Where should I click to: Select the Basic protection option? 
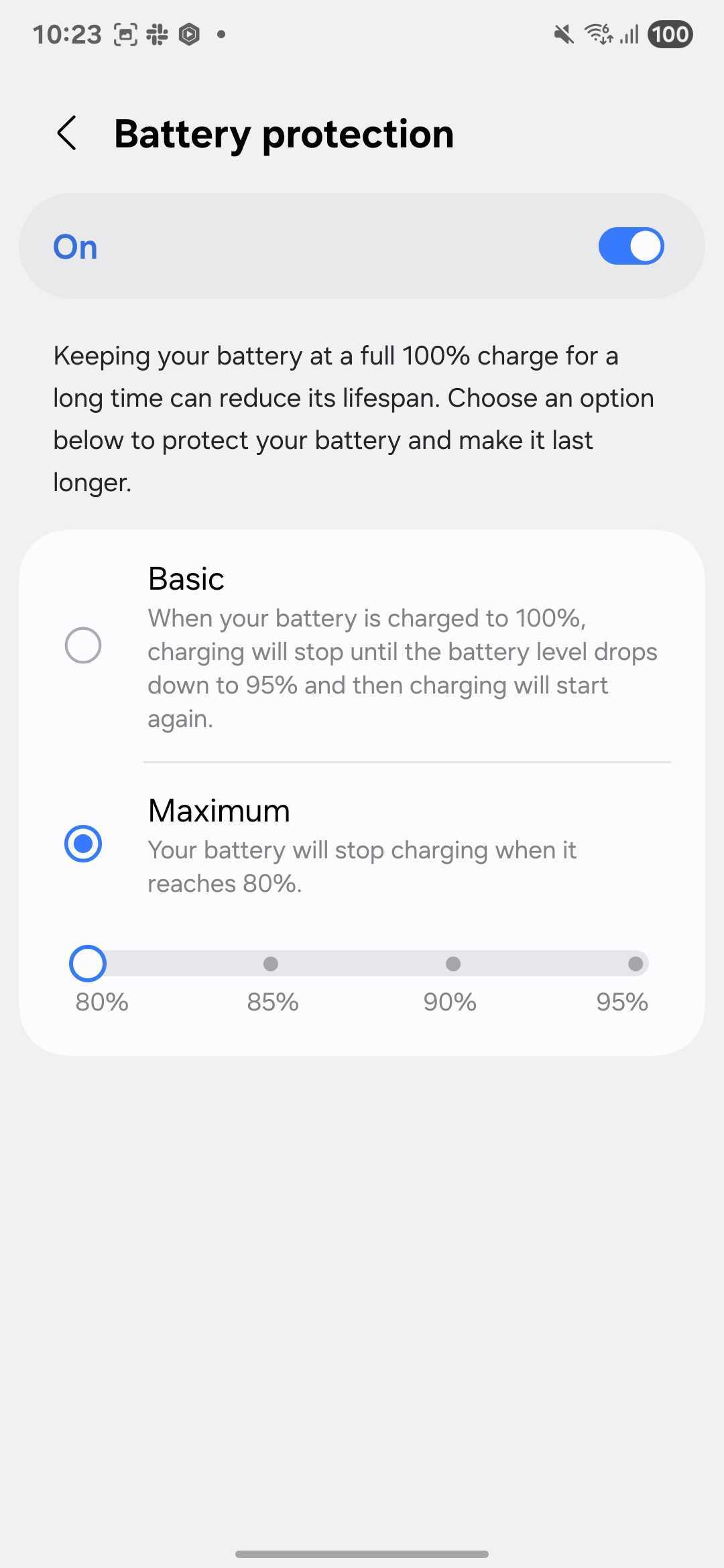tap(83, 645)
